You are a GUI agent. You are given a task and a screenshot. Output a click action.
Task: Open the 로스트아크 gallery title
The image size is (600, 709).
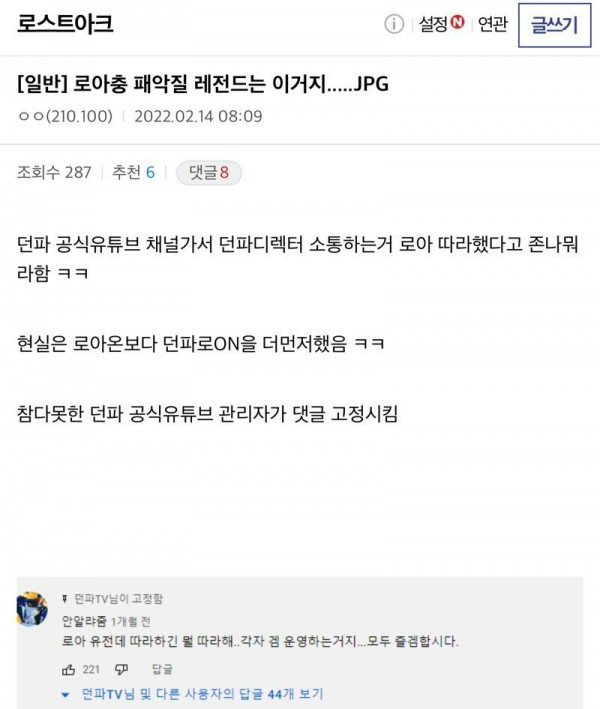click(x=65, y=24)
